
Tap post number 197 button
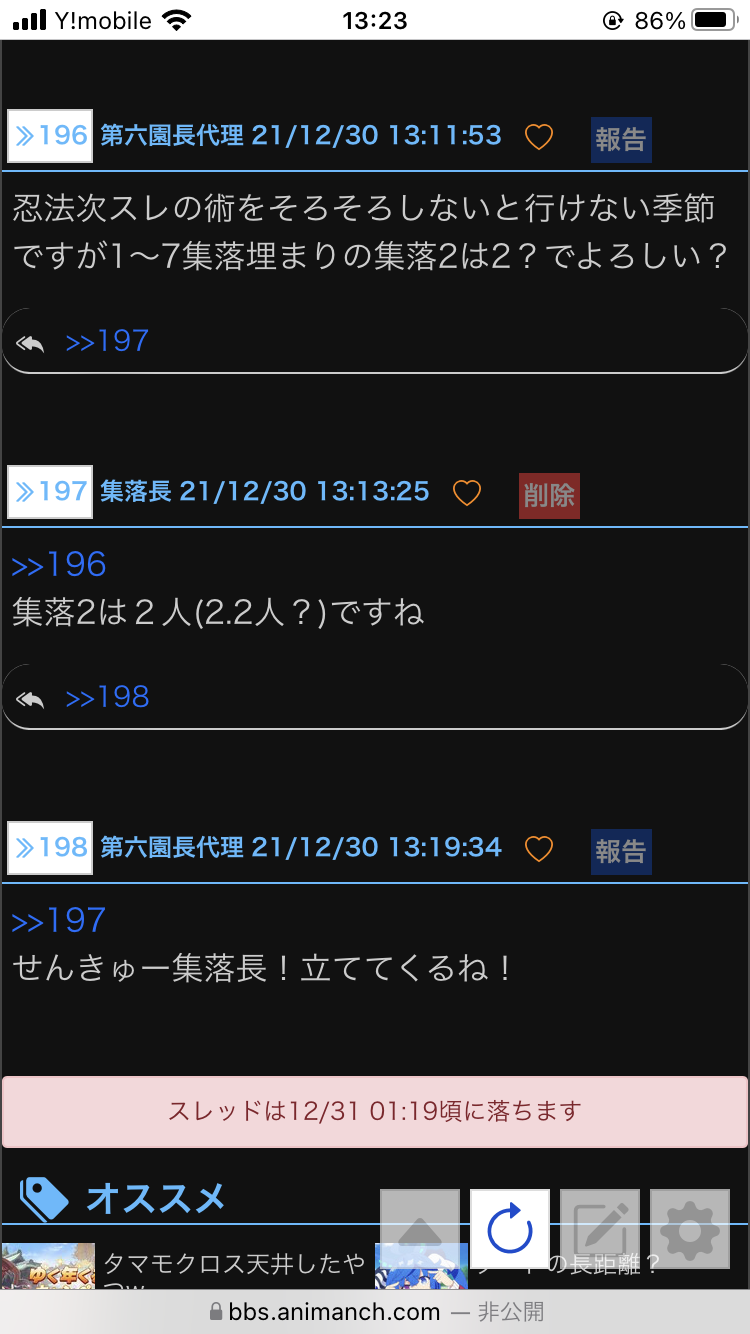pos(50,492)
